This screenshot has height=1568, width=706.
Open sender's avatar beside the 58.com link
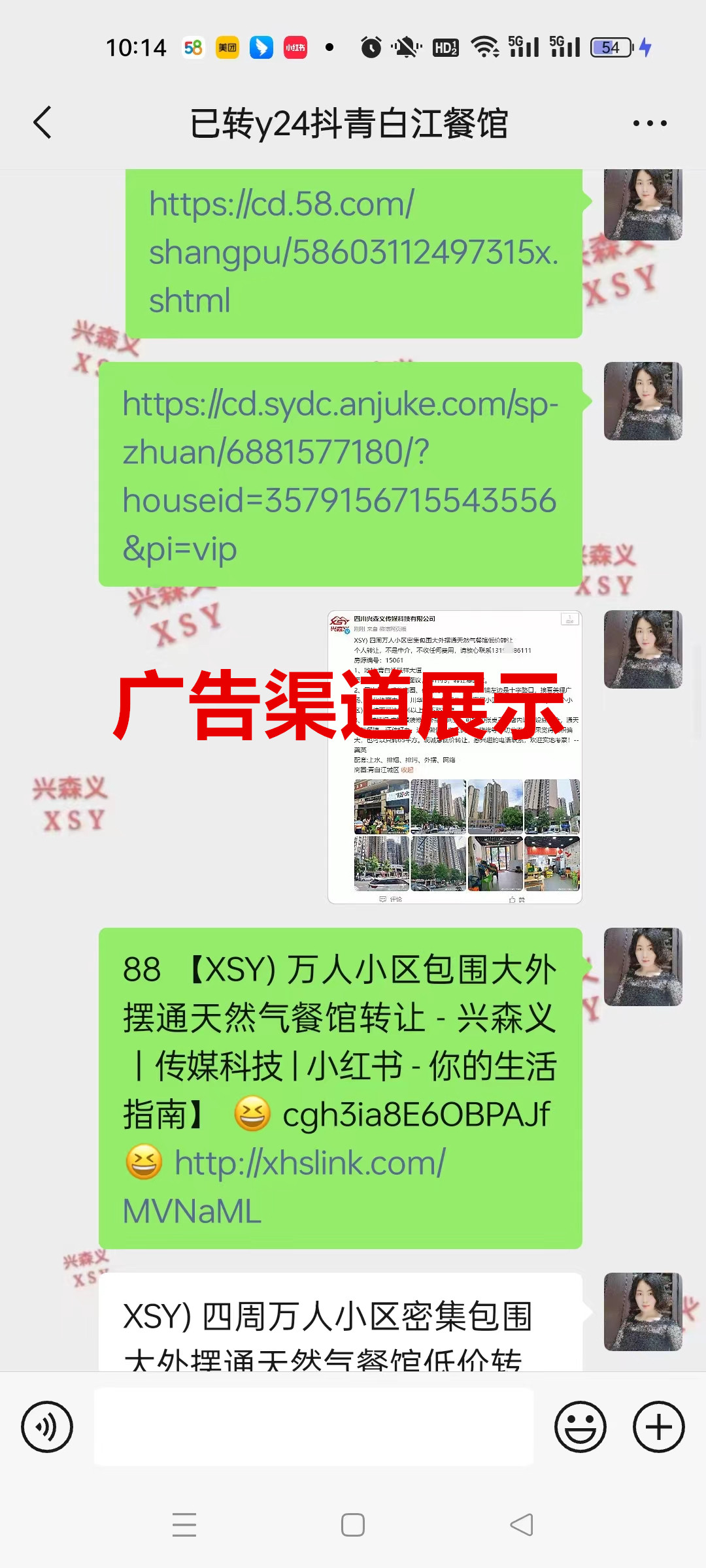[643, 204]
